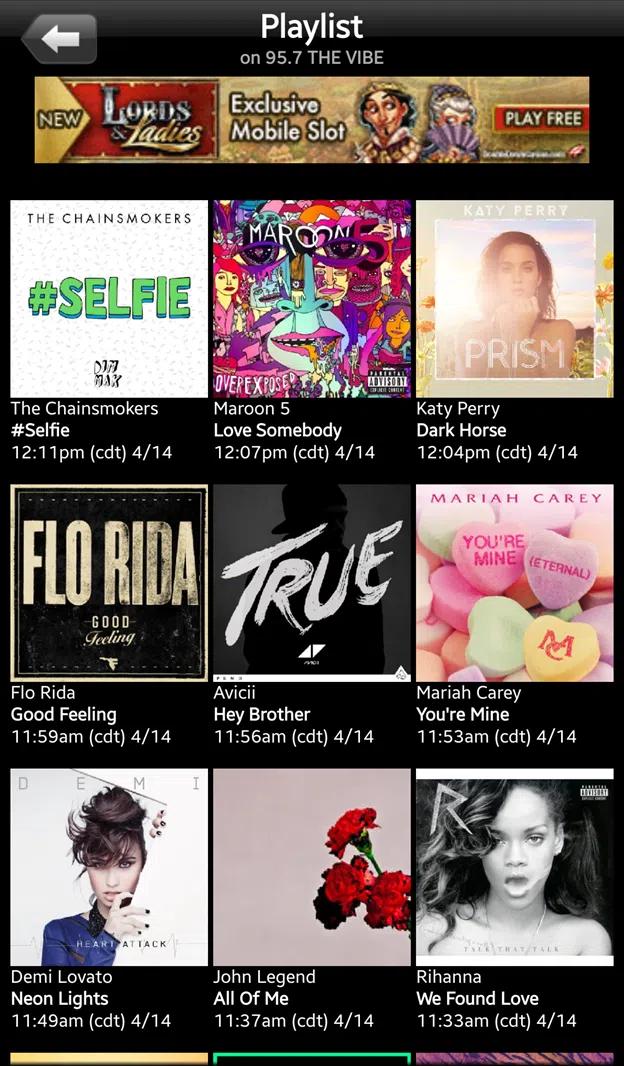This screenshot has height=1066, width=624.
Task: Open Katy Perry Dark Horse
Action: click(514, 299)
